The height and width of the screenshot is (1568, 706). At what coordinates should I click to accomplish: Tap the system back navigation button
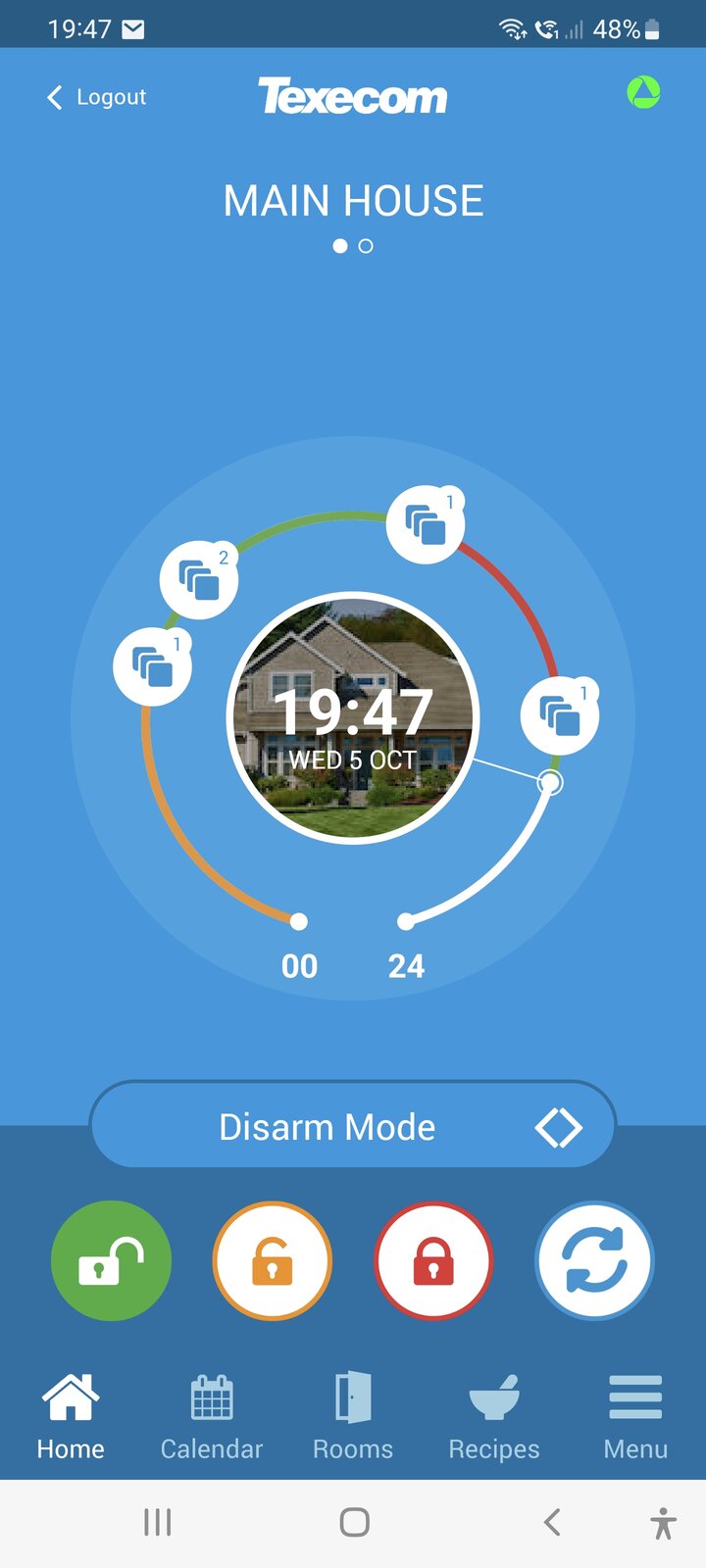coord(552,1522)
